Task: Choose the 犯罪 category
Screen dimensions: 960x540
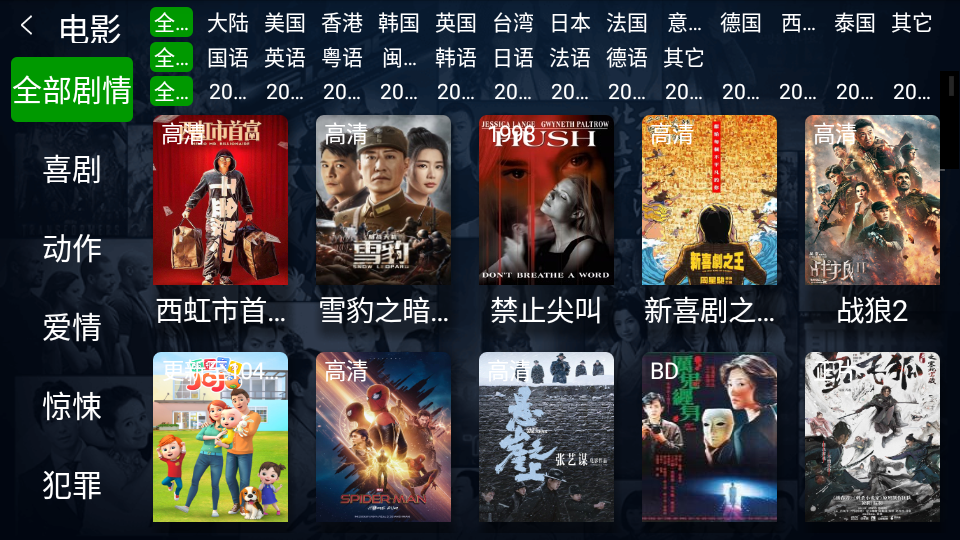Action: coord(72,485)
